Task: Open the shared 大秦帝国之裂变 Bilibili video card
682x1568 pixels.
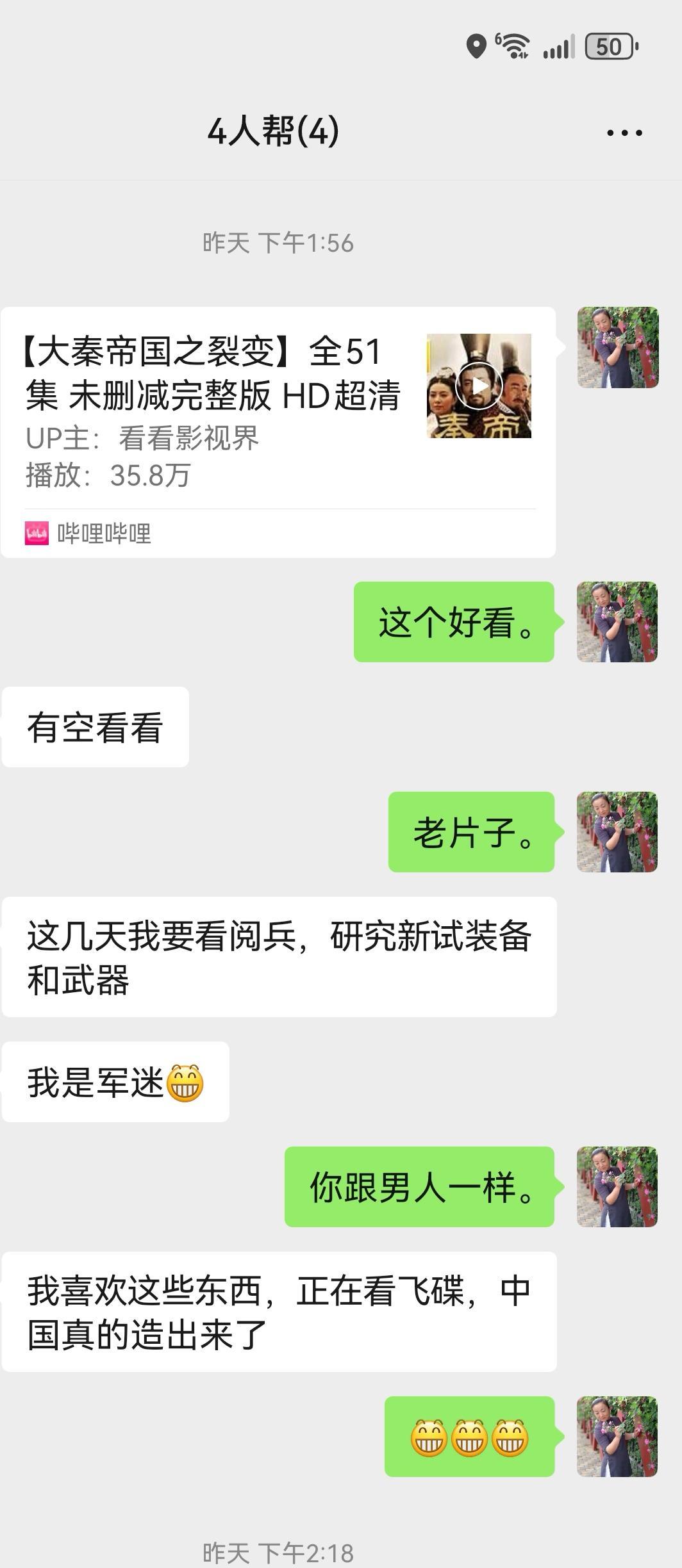Action: pos(278,431)
